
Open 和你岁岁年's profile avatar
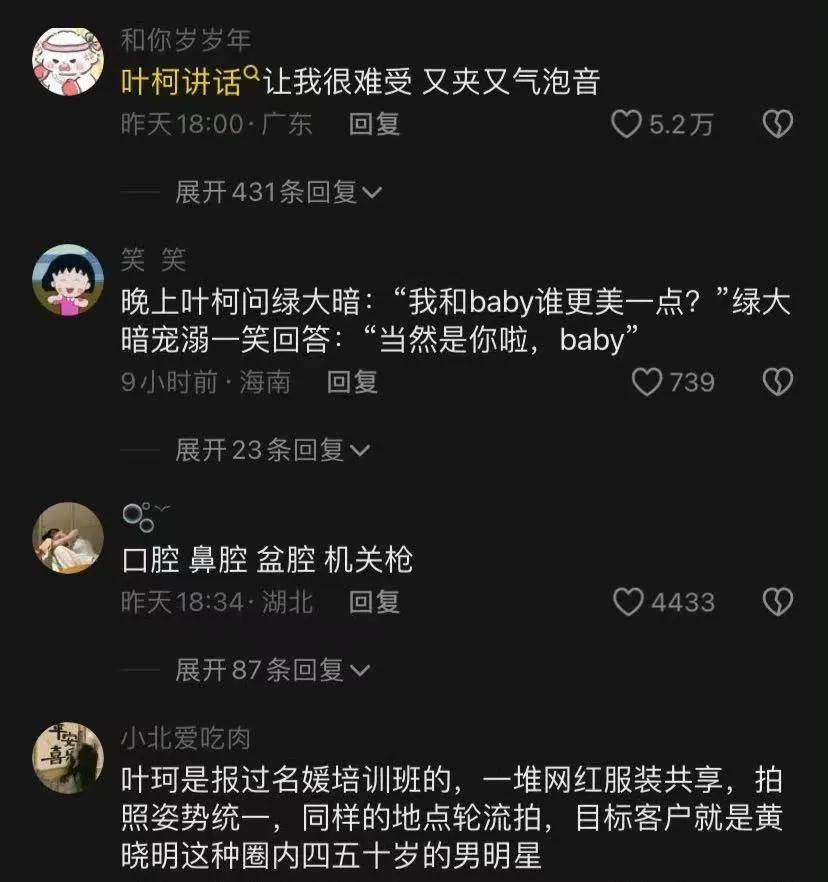pos(68,60)
